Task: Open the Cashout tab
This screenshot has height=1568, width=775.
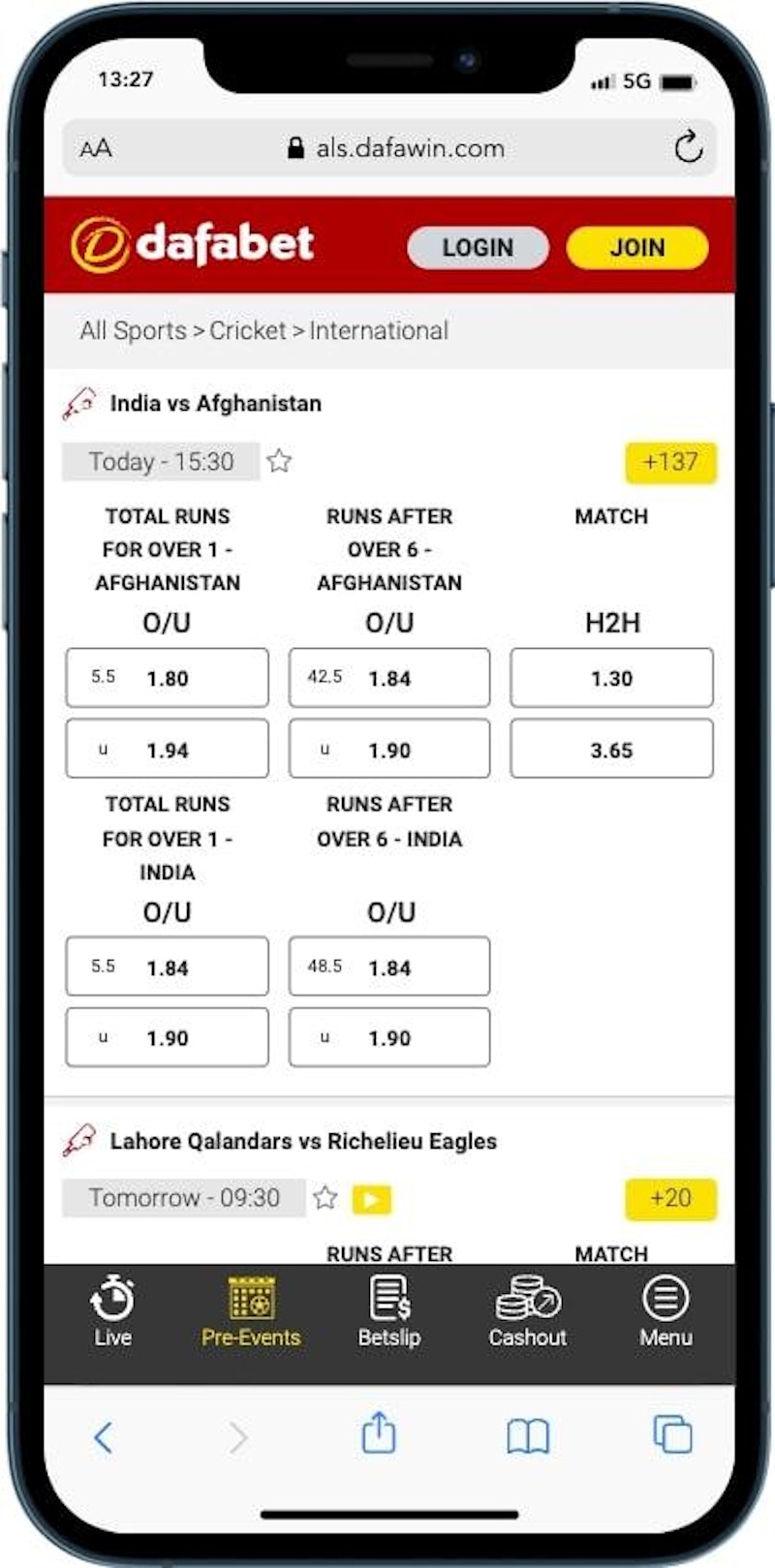Action: tap(527, 1312)
